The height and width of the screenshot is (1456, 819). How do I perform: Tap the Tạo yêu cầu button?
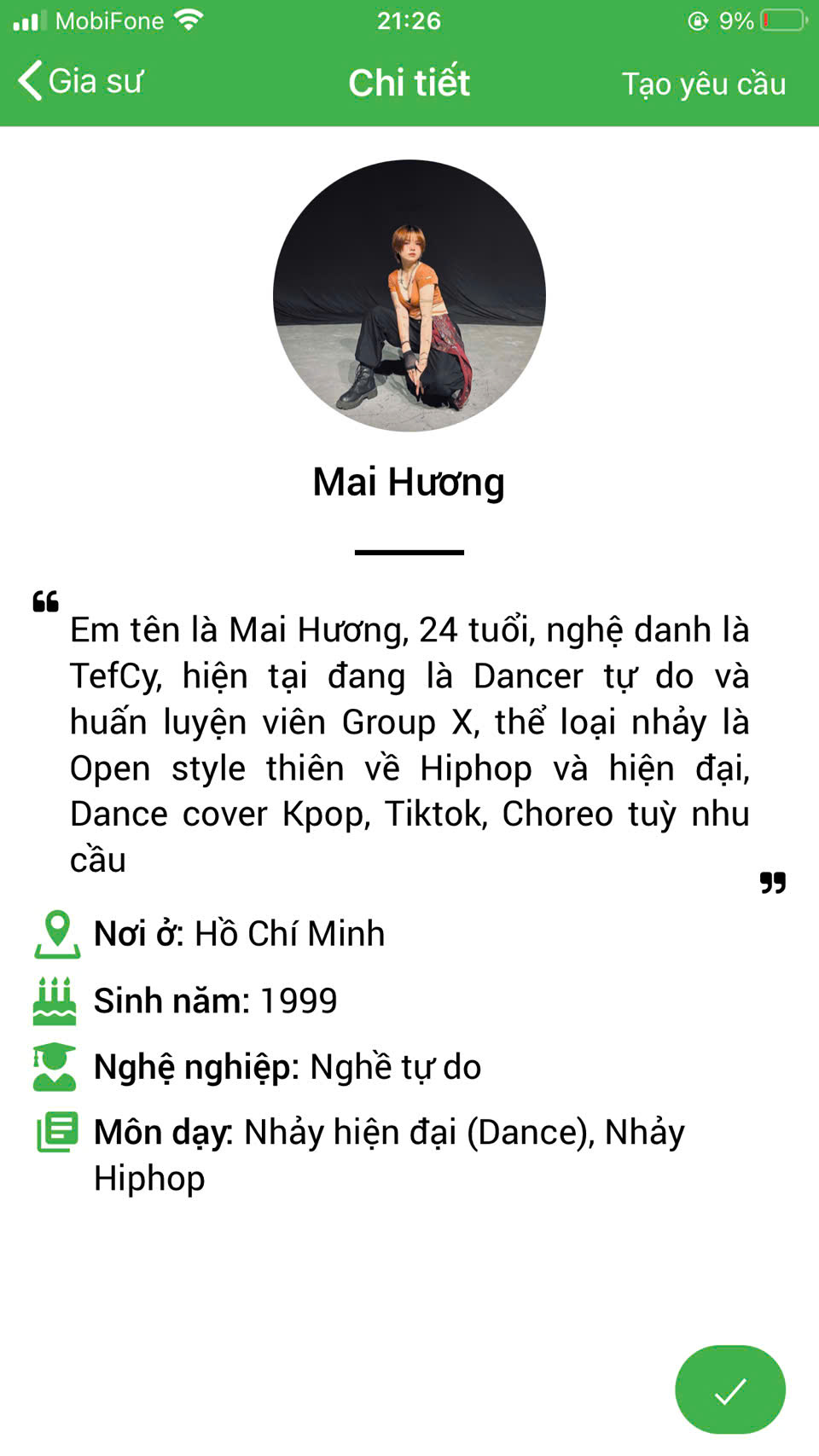(x=703, y=84)
